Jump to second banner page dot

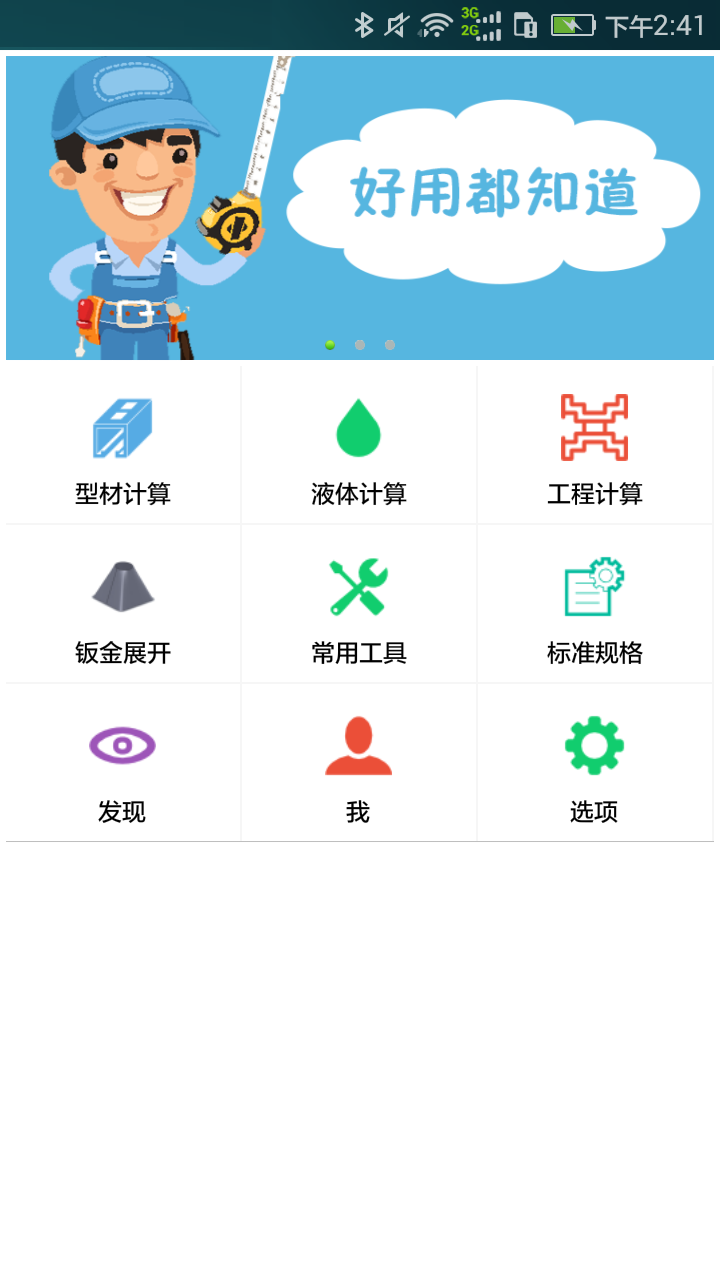pos(360,345)
